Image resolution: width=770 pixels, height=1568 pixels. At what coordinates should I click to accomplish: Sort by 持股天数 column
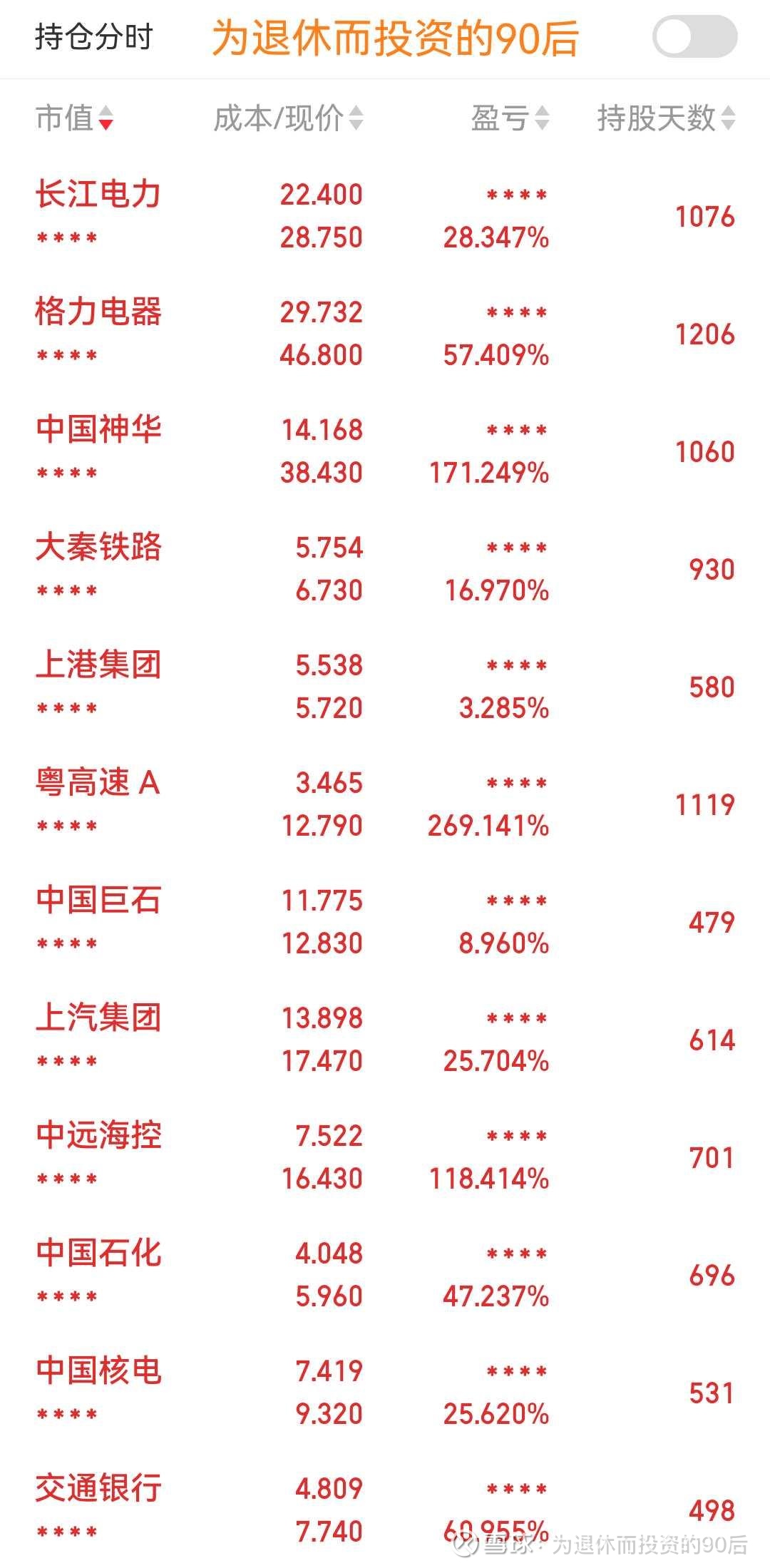[666, 118]
